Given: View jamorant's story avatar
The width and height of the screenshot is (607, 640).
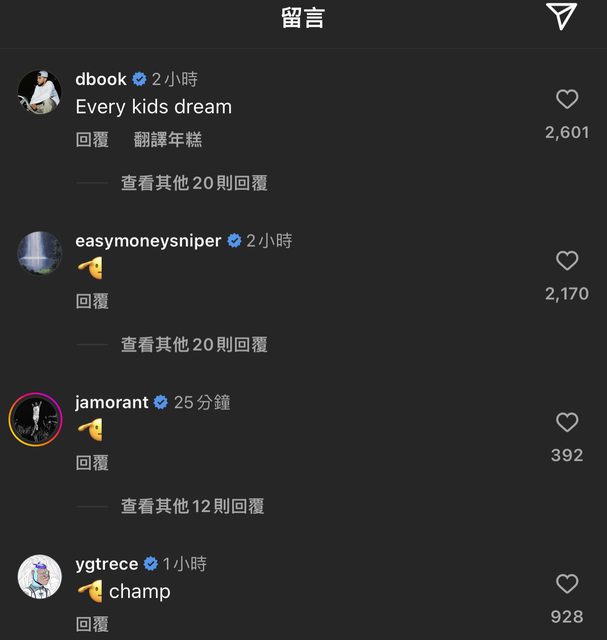Looking at the screenshot, I should click(x=36, y=418).
